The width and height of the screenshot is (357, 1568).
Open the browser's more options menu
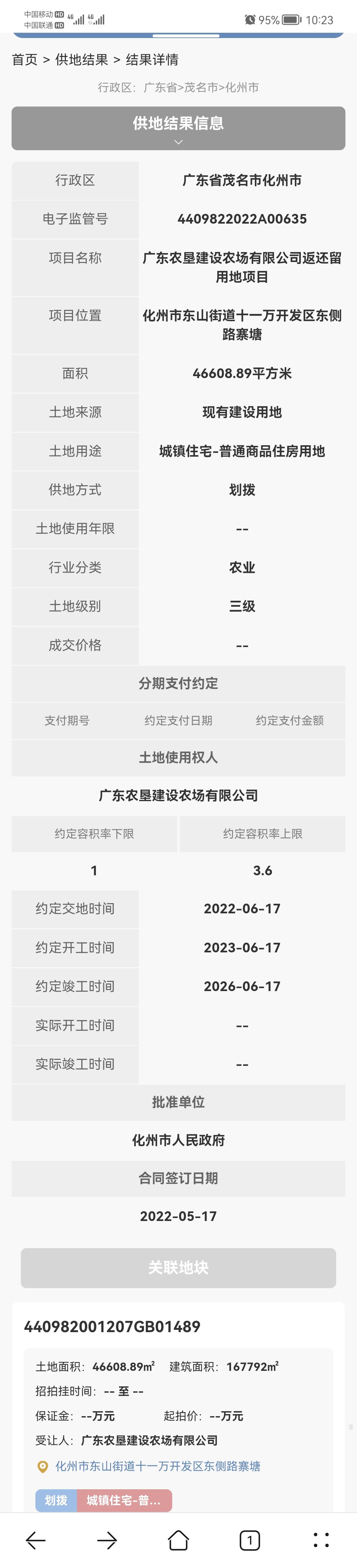tap(321, 1540)
